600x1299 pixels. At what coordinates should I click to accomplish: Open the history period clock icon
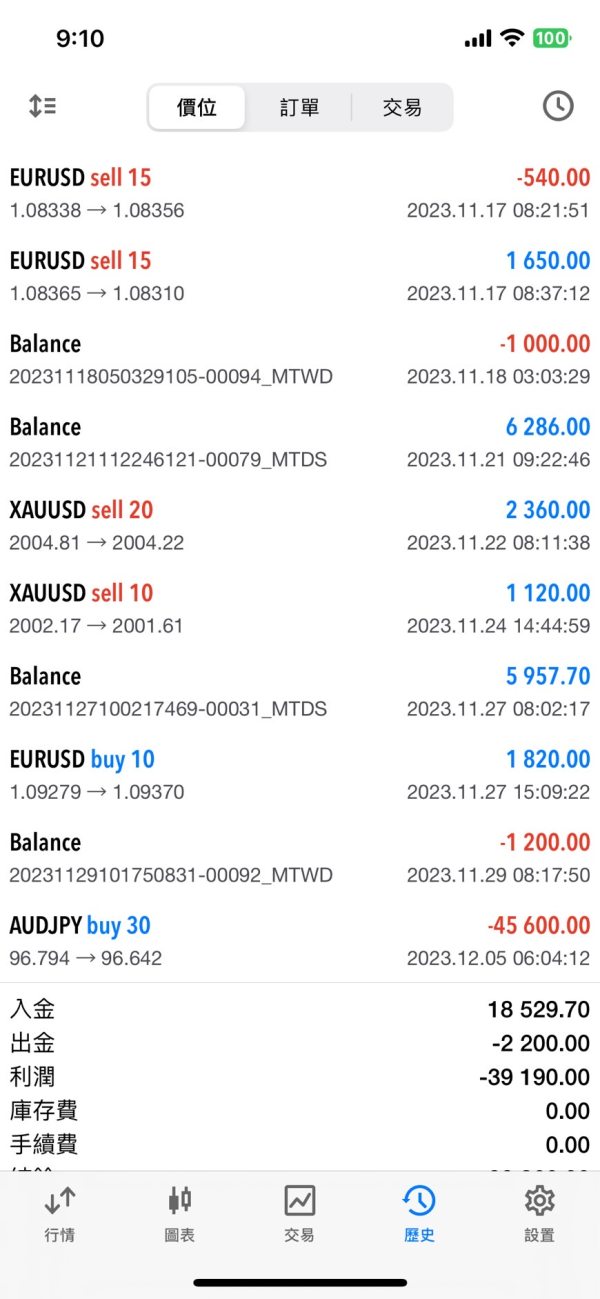[557, 106]
